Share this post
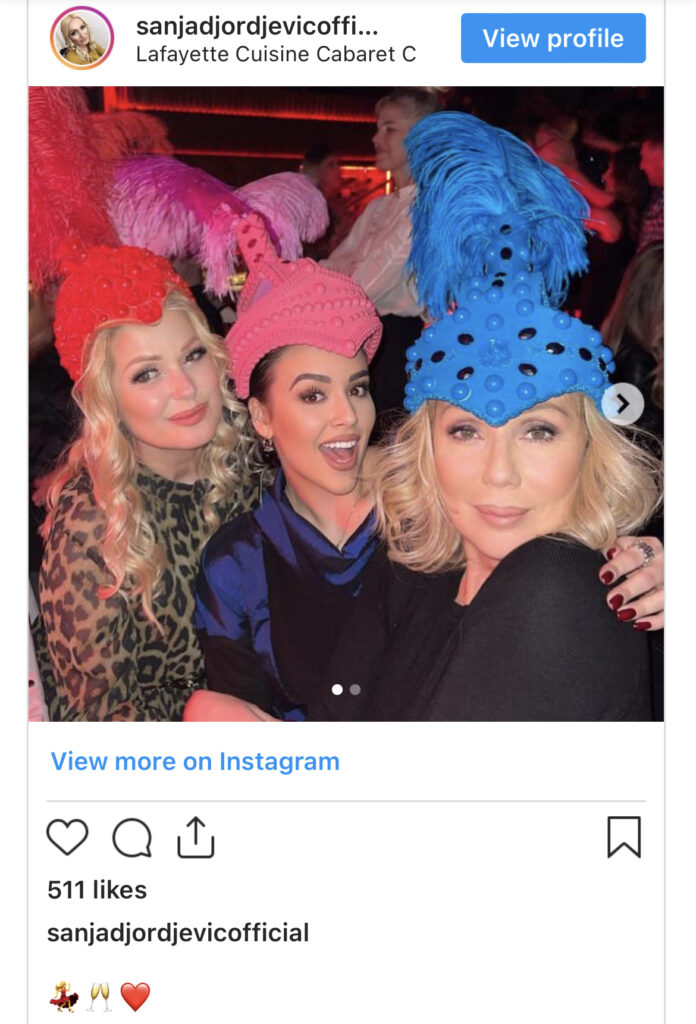696x1024 pixels. (196, 837)
